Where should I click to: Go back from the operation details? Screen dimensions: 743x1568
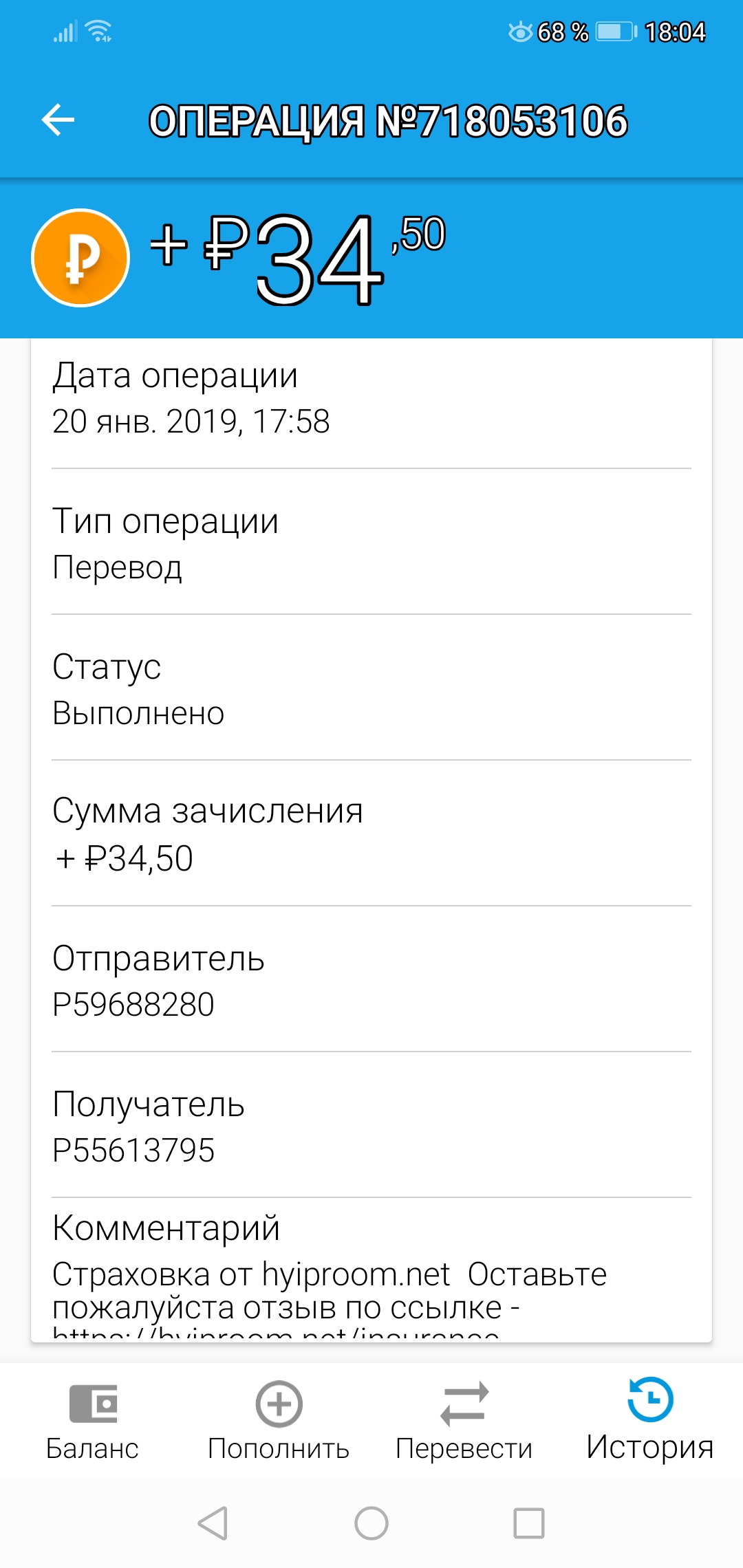(58, 120)
